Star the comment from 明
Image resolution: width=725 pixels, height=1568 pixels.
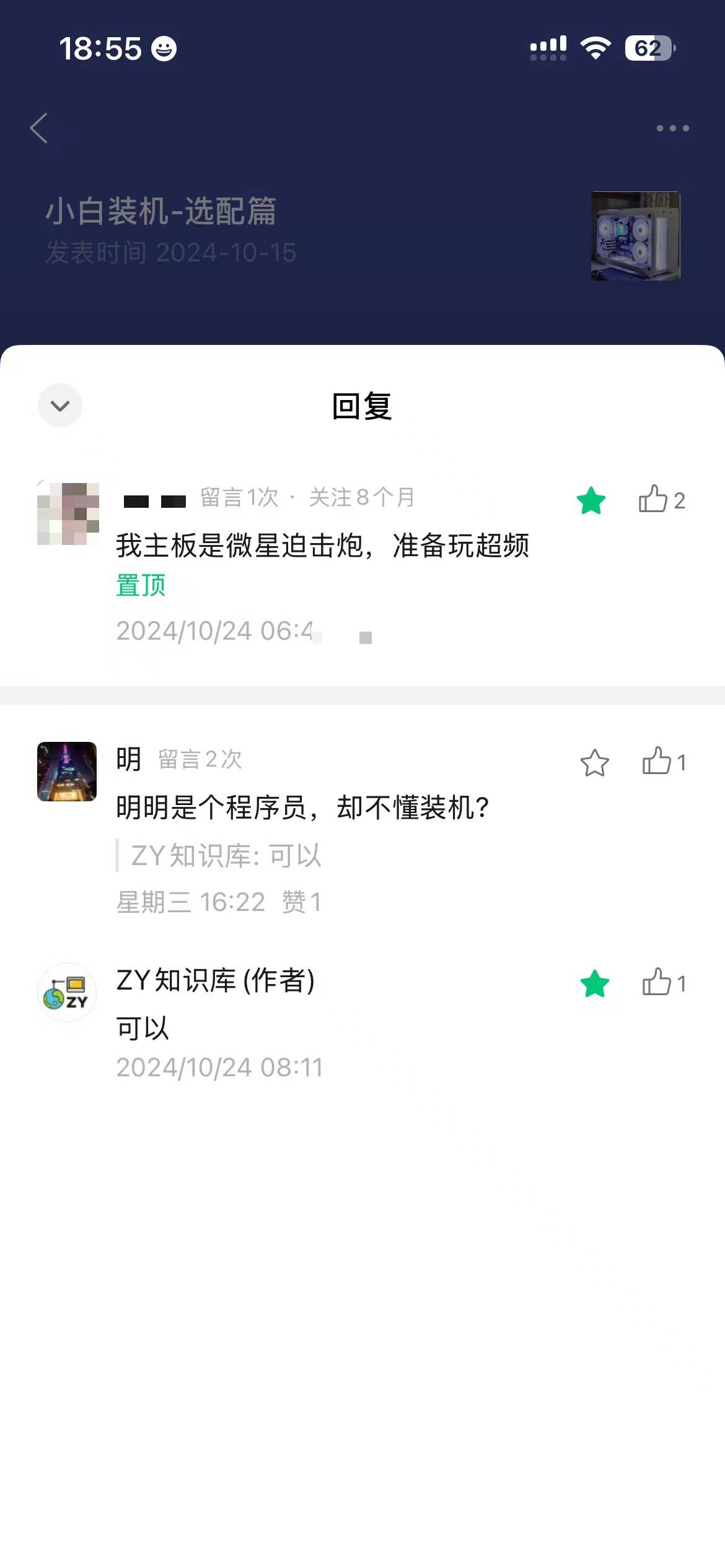pos(594,762)
